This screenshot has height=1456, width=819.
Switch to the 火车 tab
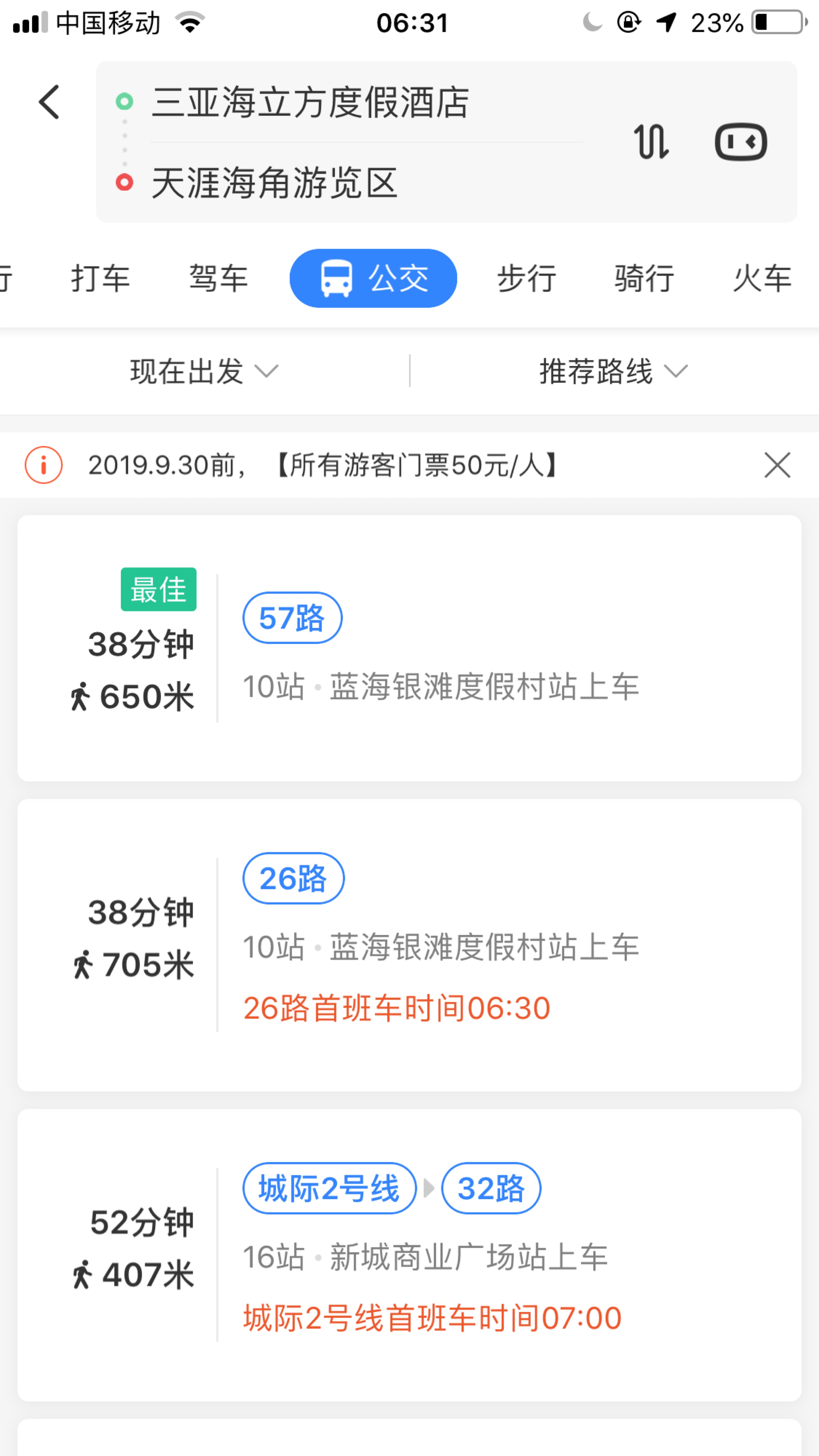[762, 278]
